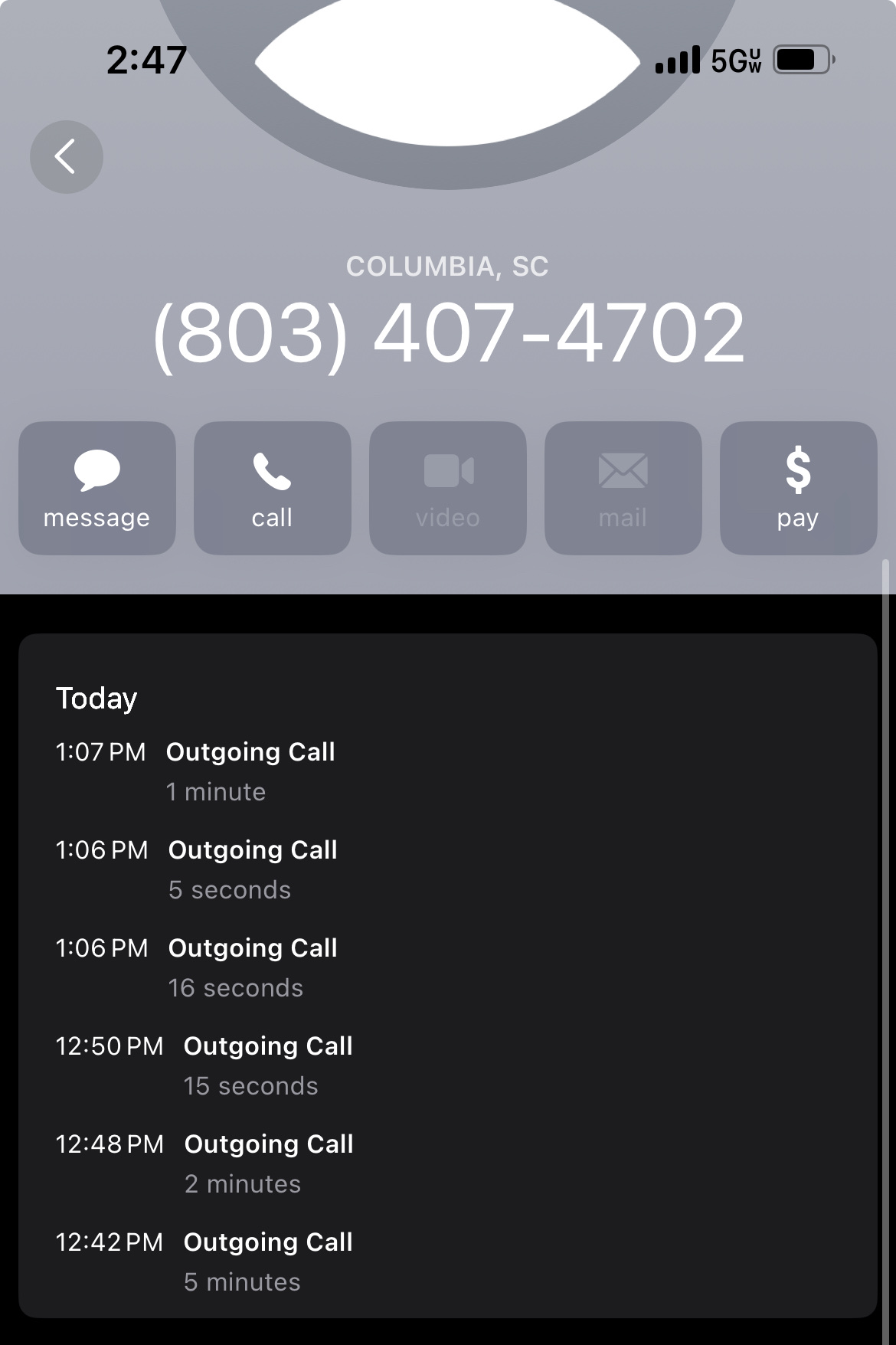Go back using the back arrow
The image size is (896, 1345).
[x=67, y=157]
